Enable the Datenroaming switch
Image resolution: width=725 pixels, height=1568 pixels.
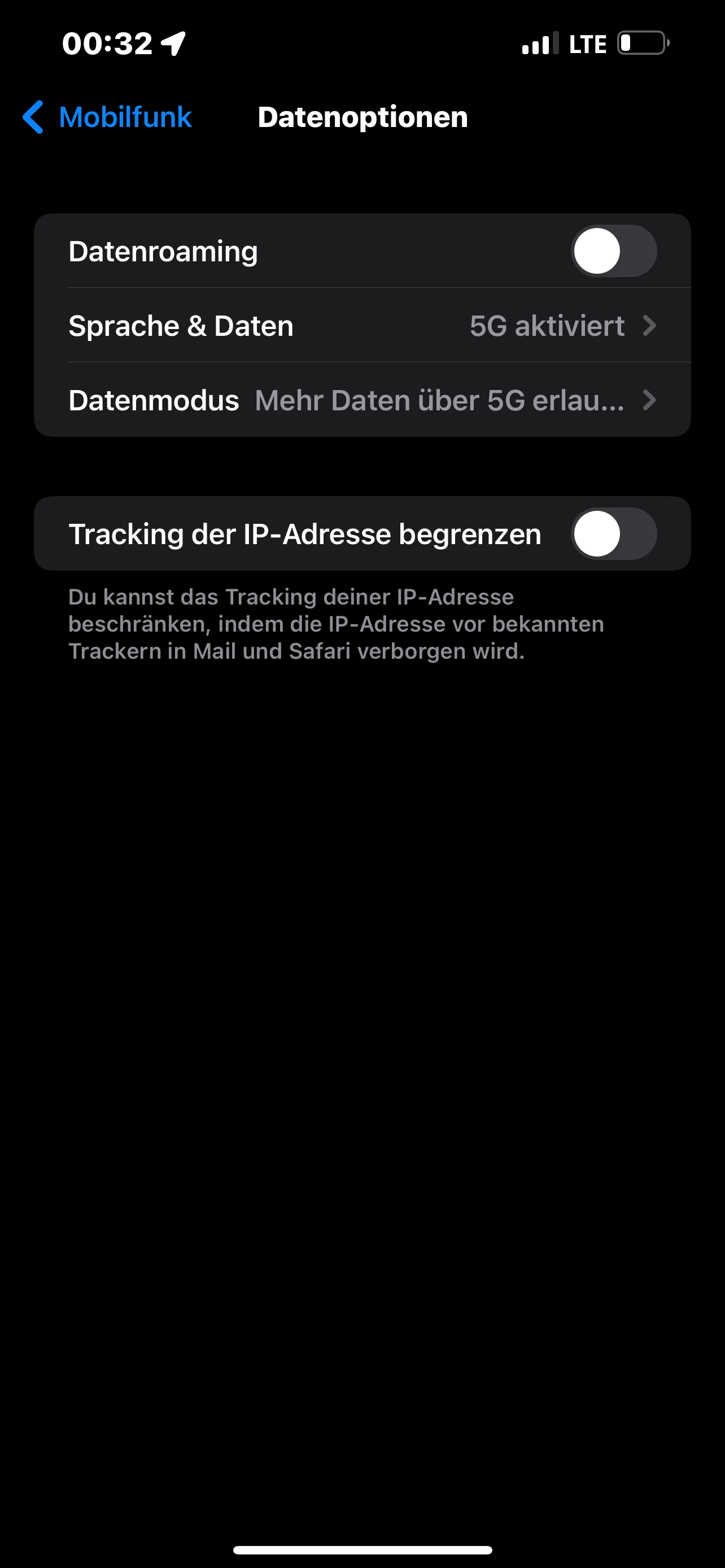(x=613, y=251)
